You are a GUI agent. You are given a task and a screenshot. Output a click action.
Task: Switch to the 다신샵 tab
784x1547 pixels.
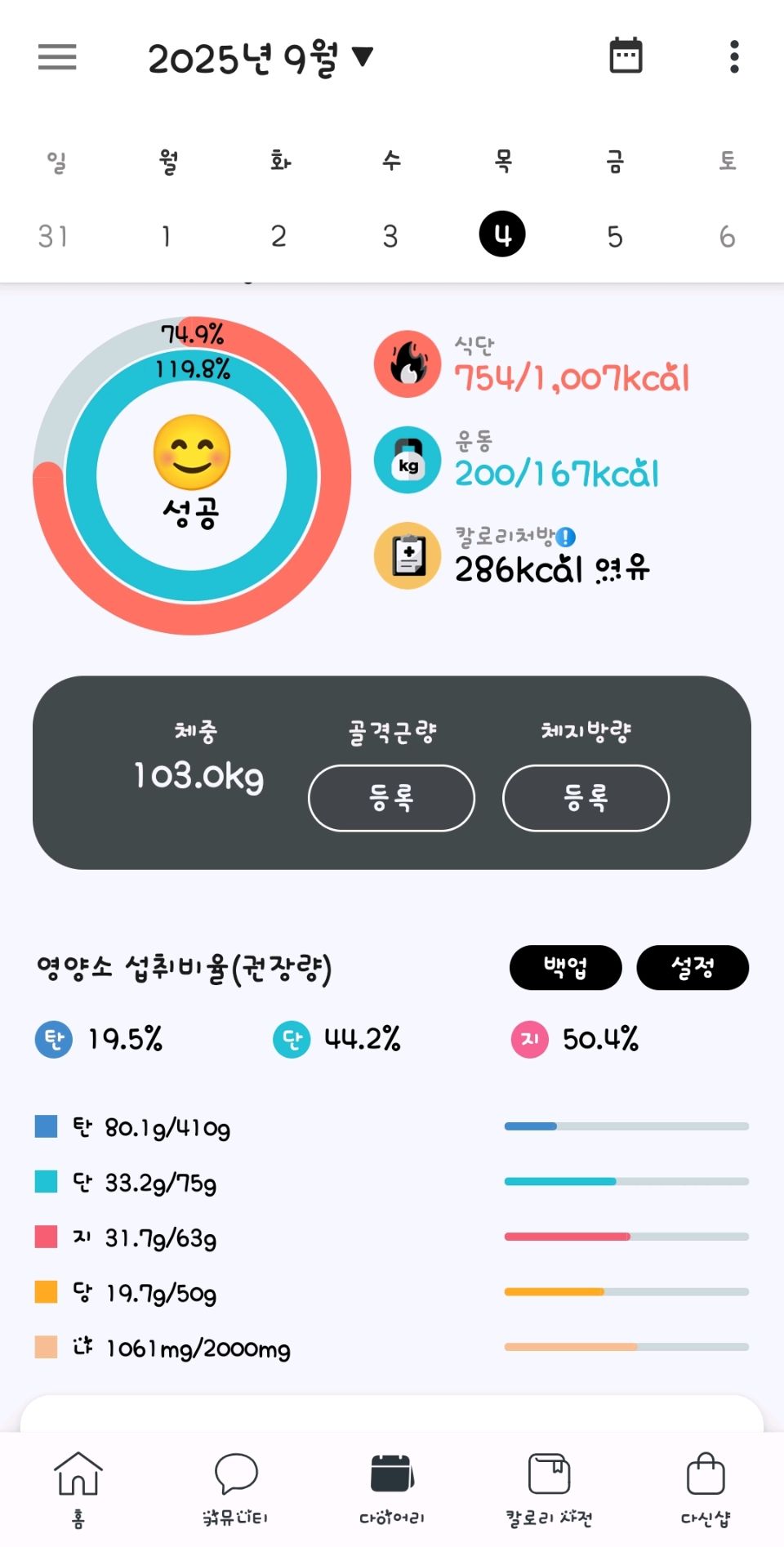pyautogui.click(x=706, y=1488)
